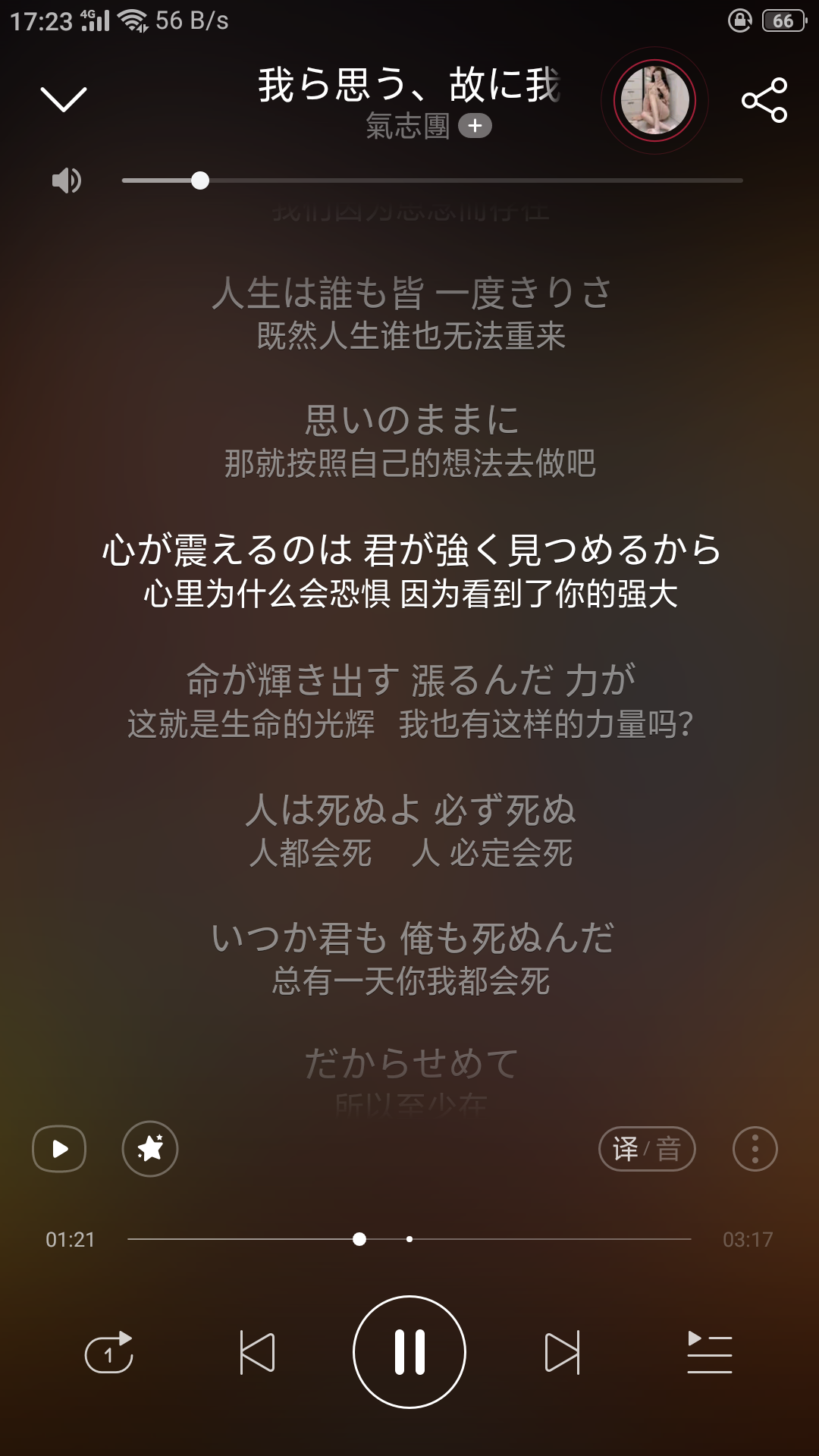This screenshot has width=819, height=1456.
Task: Open the more options three-dot menu
Action: [x=753, y=1147]
